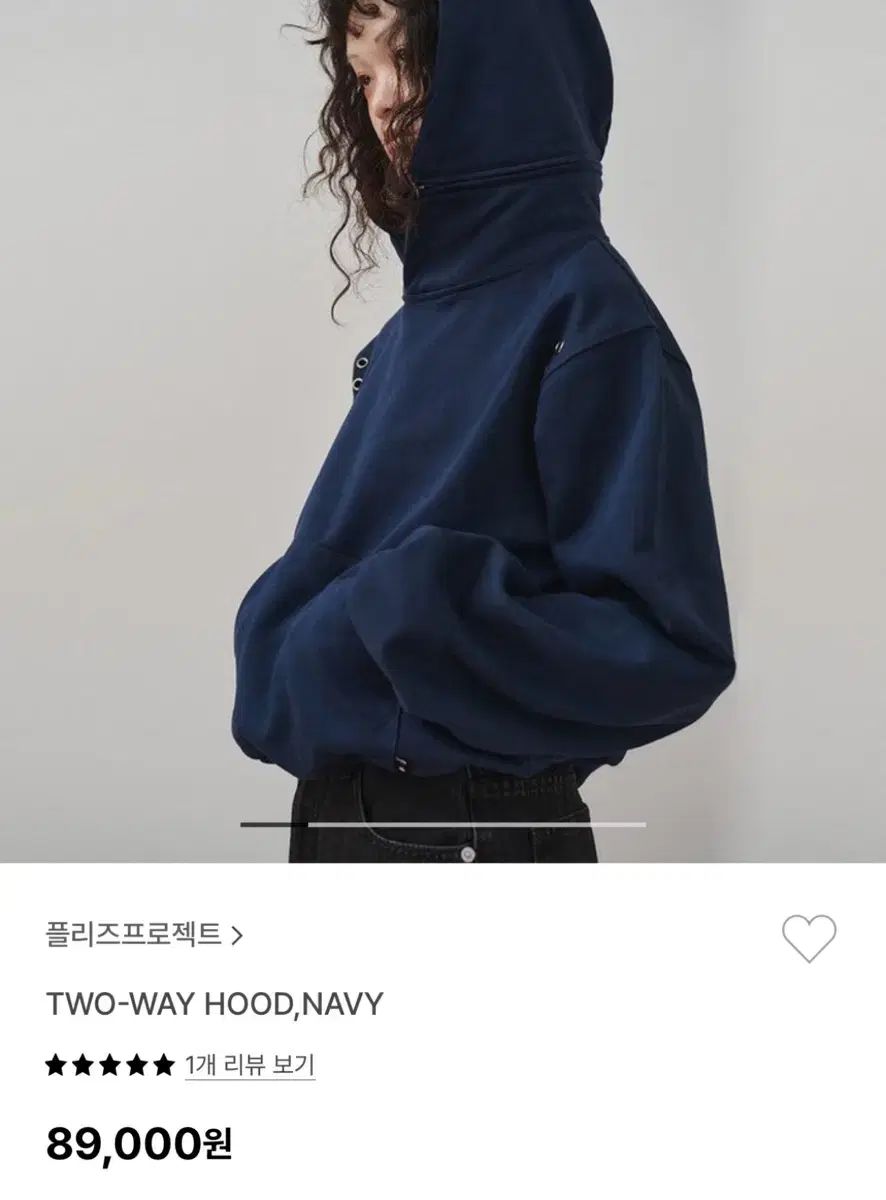Add the hoodie to wishlist with the heart
Image resolution: width=886 pixels, height=1200 pixels.
[x=808, y=938]
